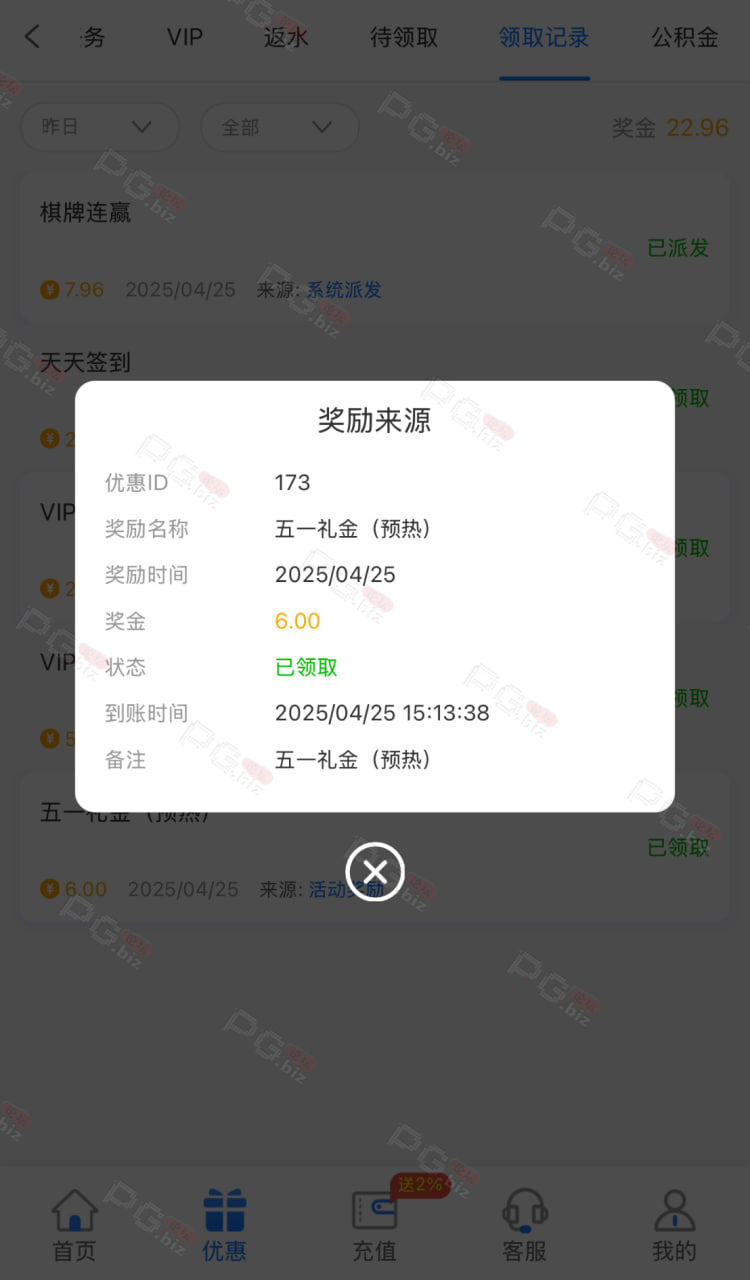Open the 优惠 bottom tab
Image resolution: width=750 pixels, height=1280 pixels.
click(224, 1225)
